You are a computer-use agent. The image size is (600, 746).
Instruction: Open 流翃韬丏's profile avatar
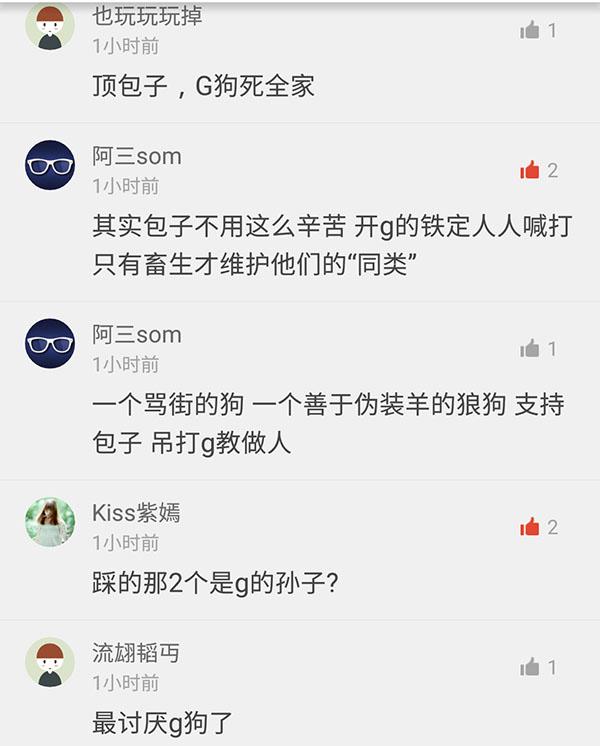(50, 662)
